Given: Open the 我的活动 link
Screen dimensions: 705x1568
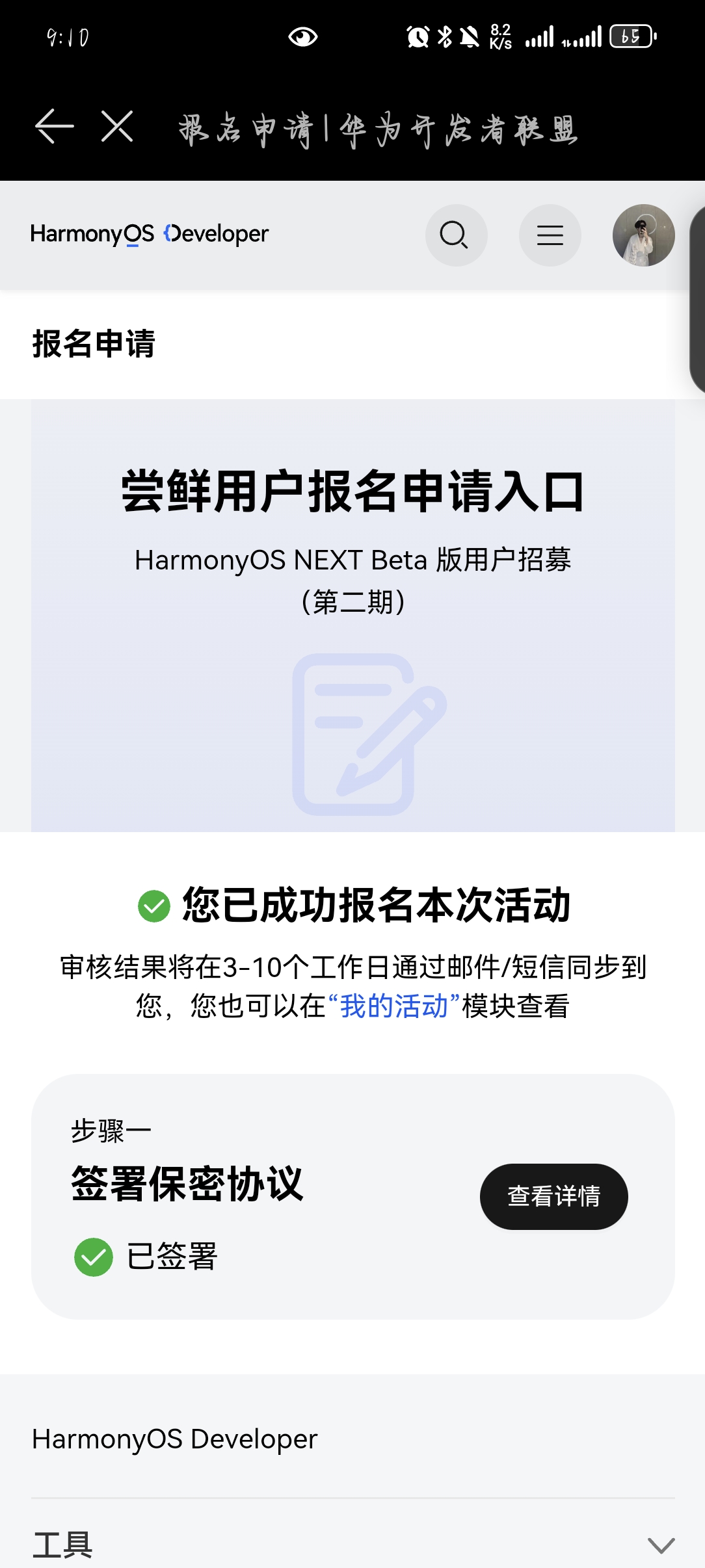Looking at the screenshot, I should (x=394, y=1006).
